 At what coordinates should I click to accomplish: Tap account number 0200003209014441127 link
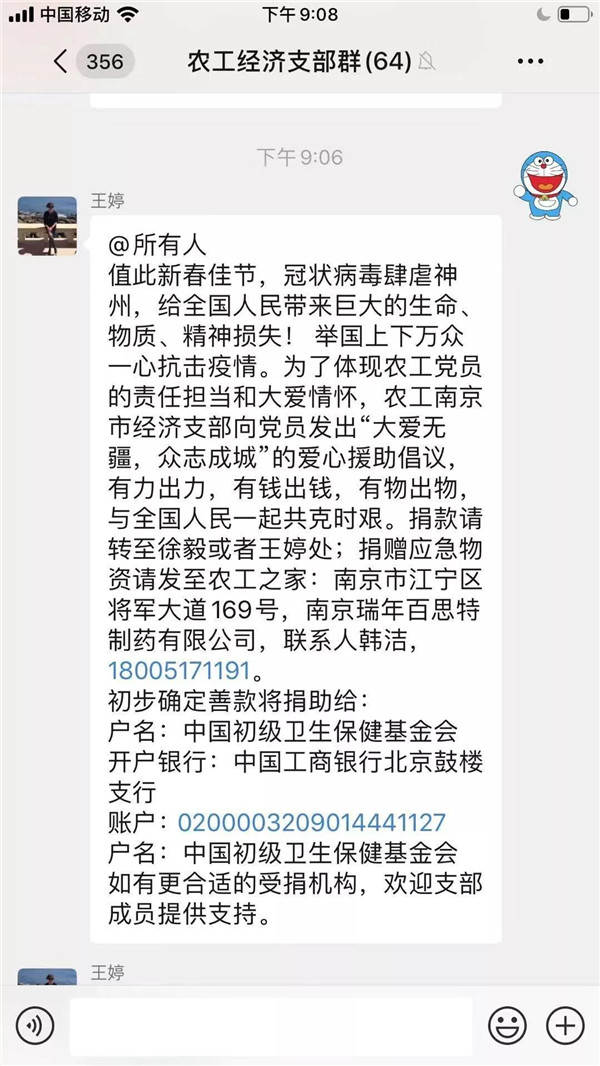[x=311, y=823]
